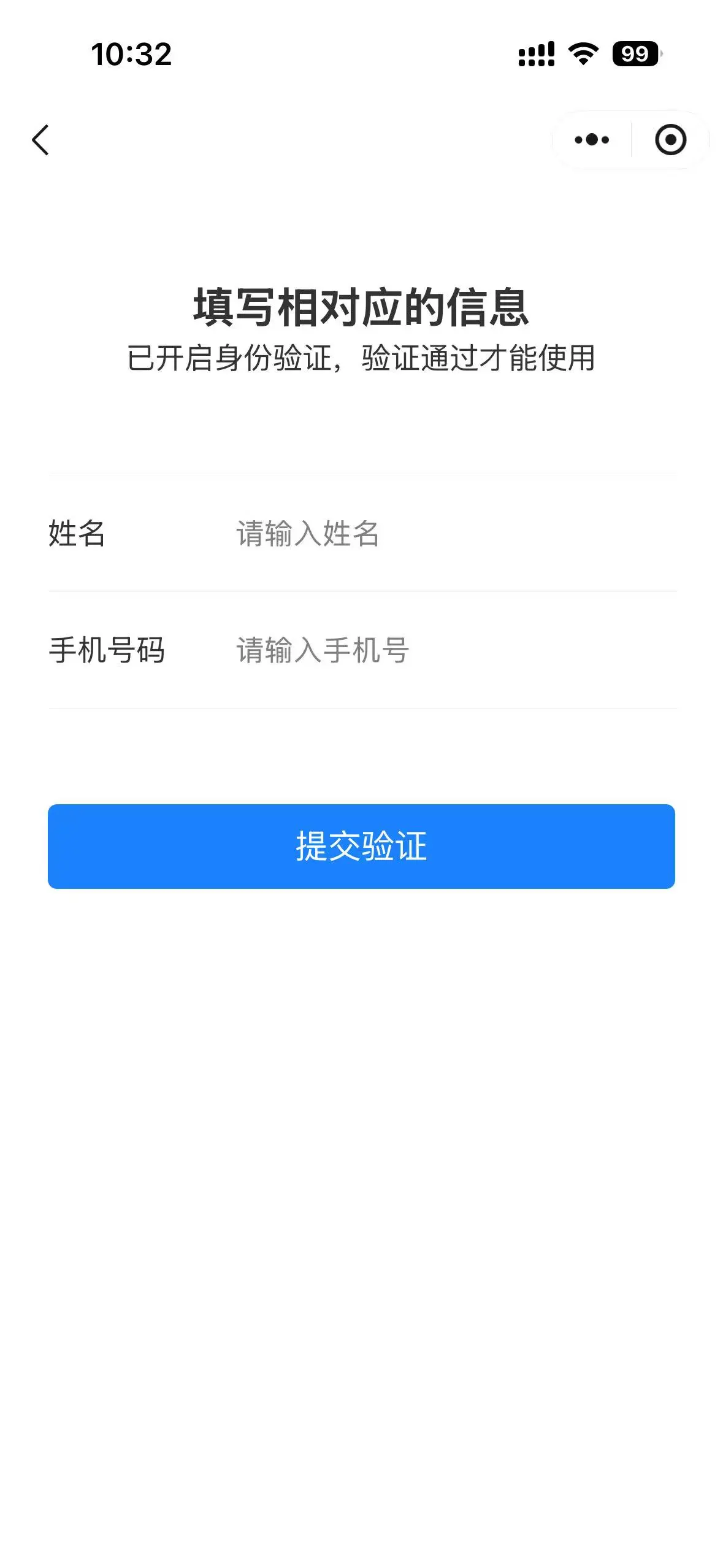Tap the battery indicator showing 99
The image size is (723, 1568).
click(x=635, y=55)
